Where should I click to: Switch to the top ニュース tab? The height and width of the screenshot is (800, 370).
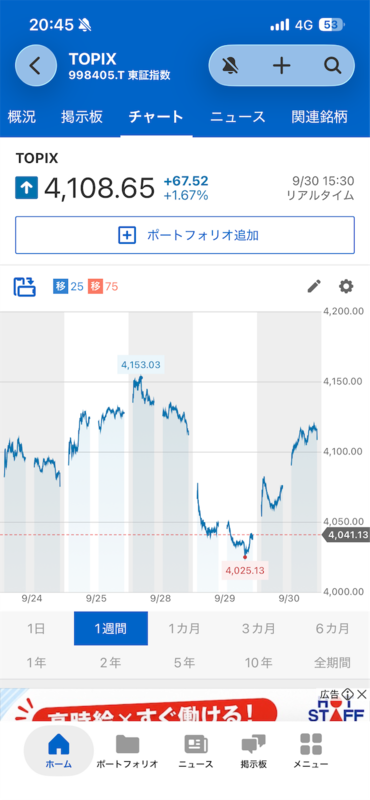coord(238,117)
